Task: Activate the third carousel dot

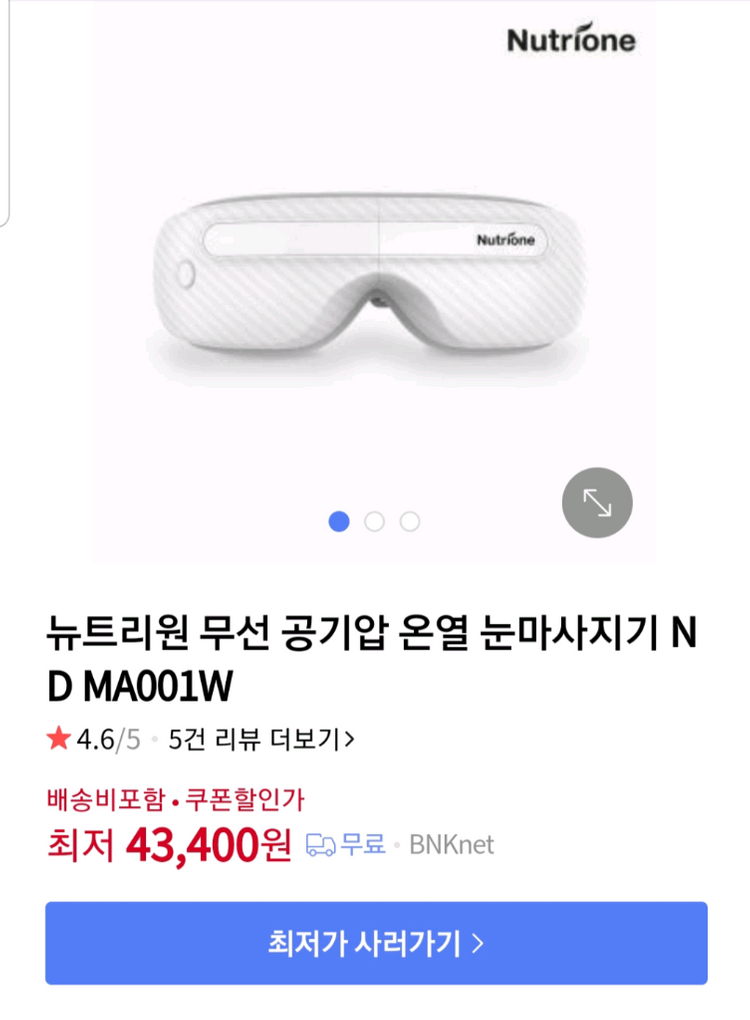Action: point(408,521)
